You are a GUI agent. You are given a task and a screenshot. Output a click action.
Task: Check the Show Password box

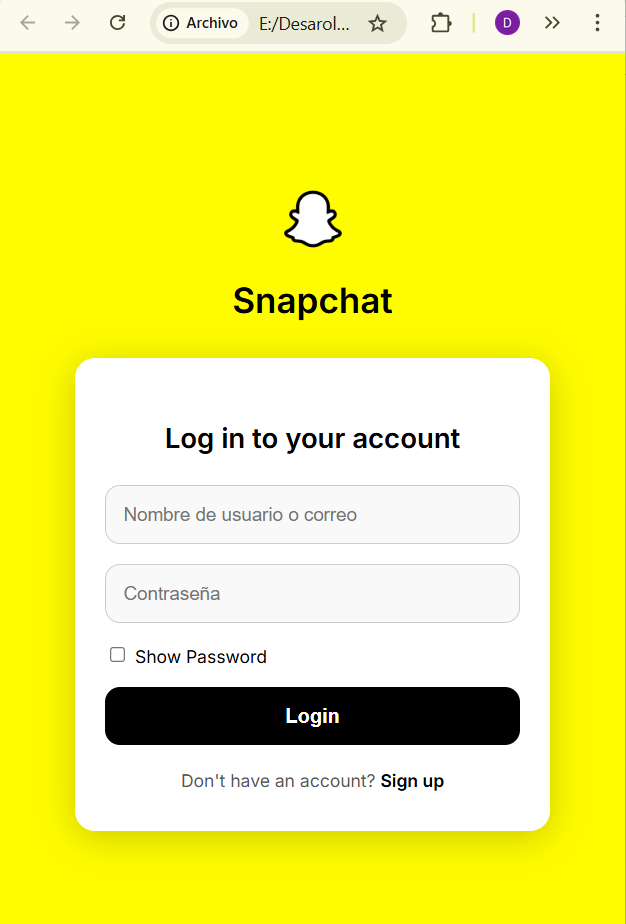coord(118,655)
